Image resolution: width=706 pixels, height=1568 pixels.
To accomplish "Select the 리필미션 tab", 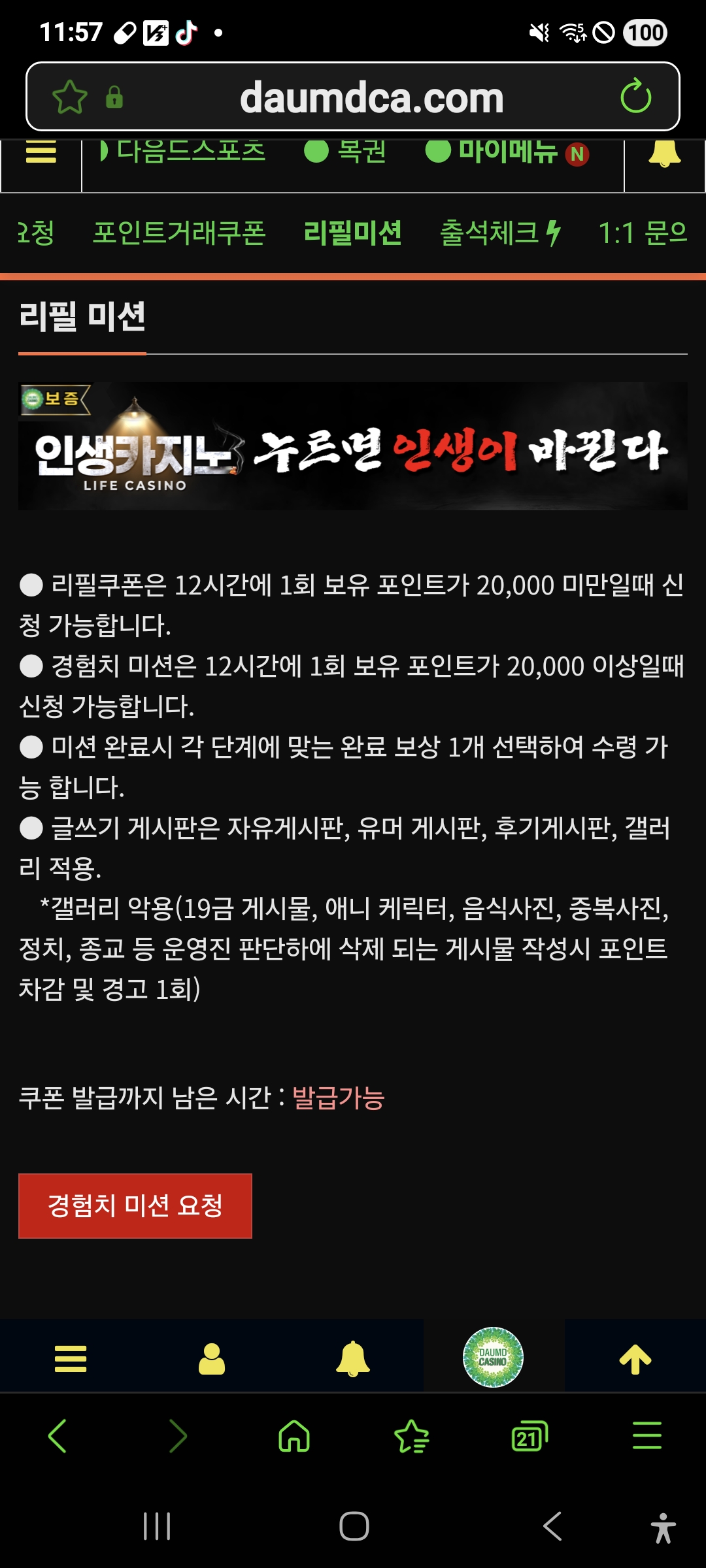I will tap(352, 233).
